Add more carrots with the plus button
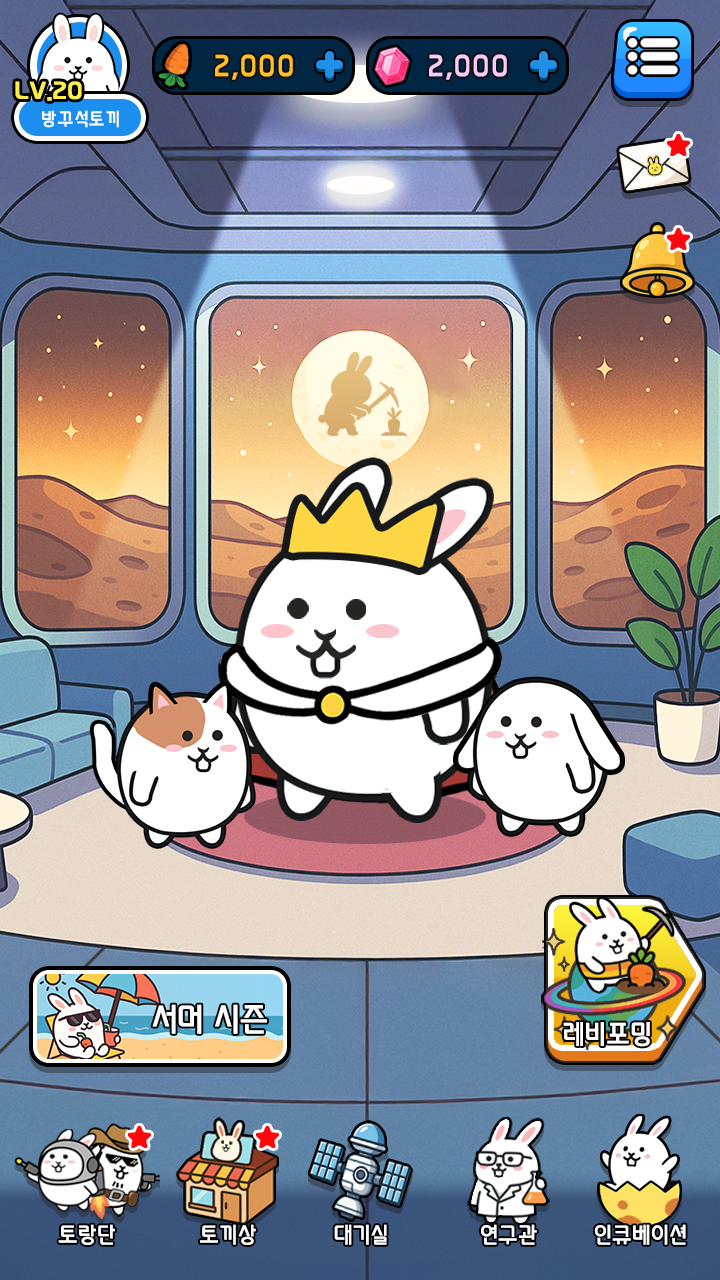The width and height of the screenshot is (720, 1280). [329, 66]
